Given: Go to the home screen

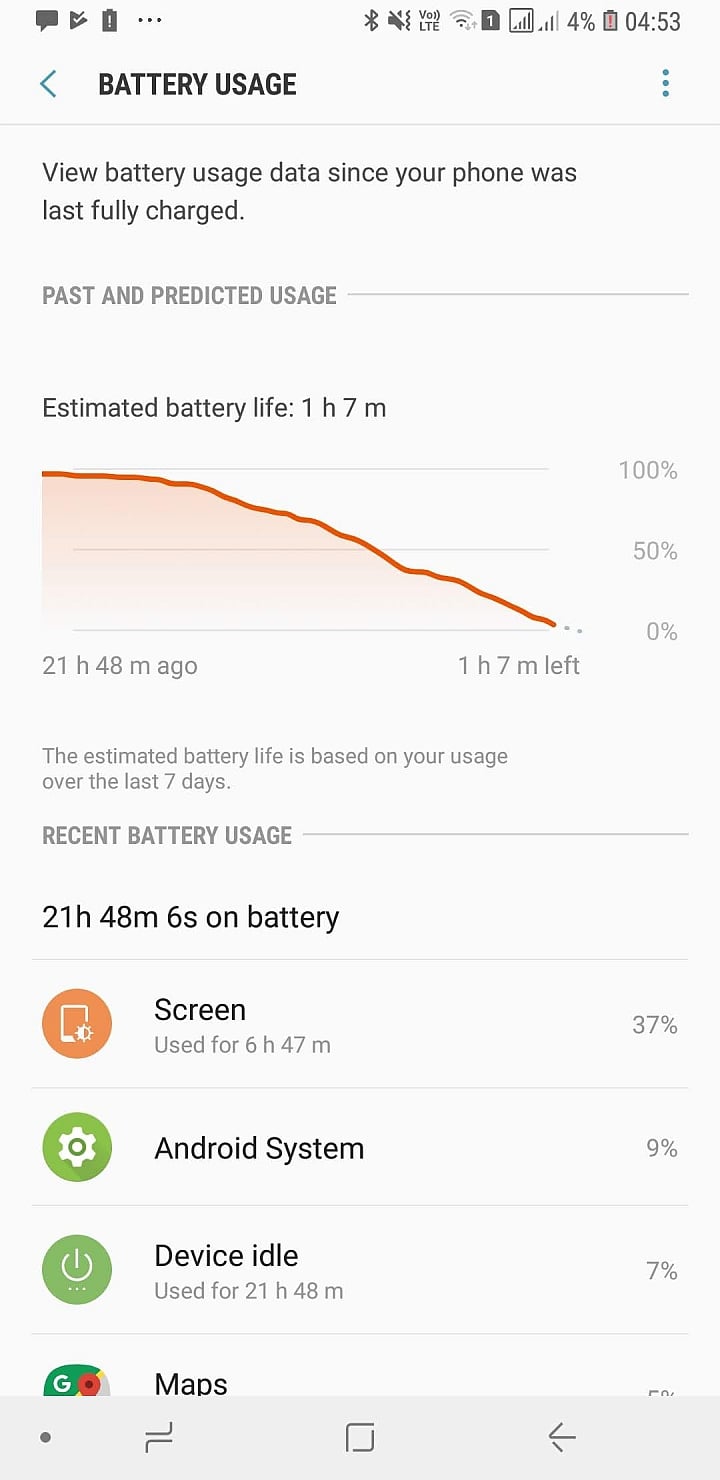Looking at the screenshot, I should tap(360, 1438).
